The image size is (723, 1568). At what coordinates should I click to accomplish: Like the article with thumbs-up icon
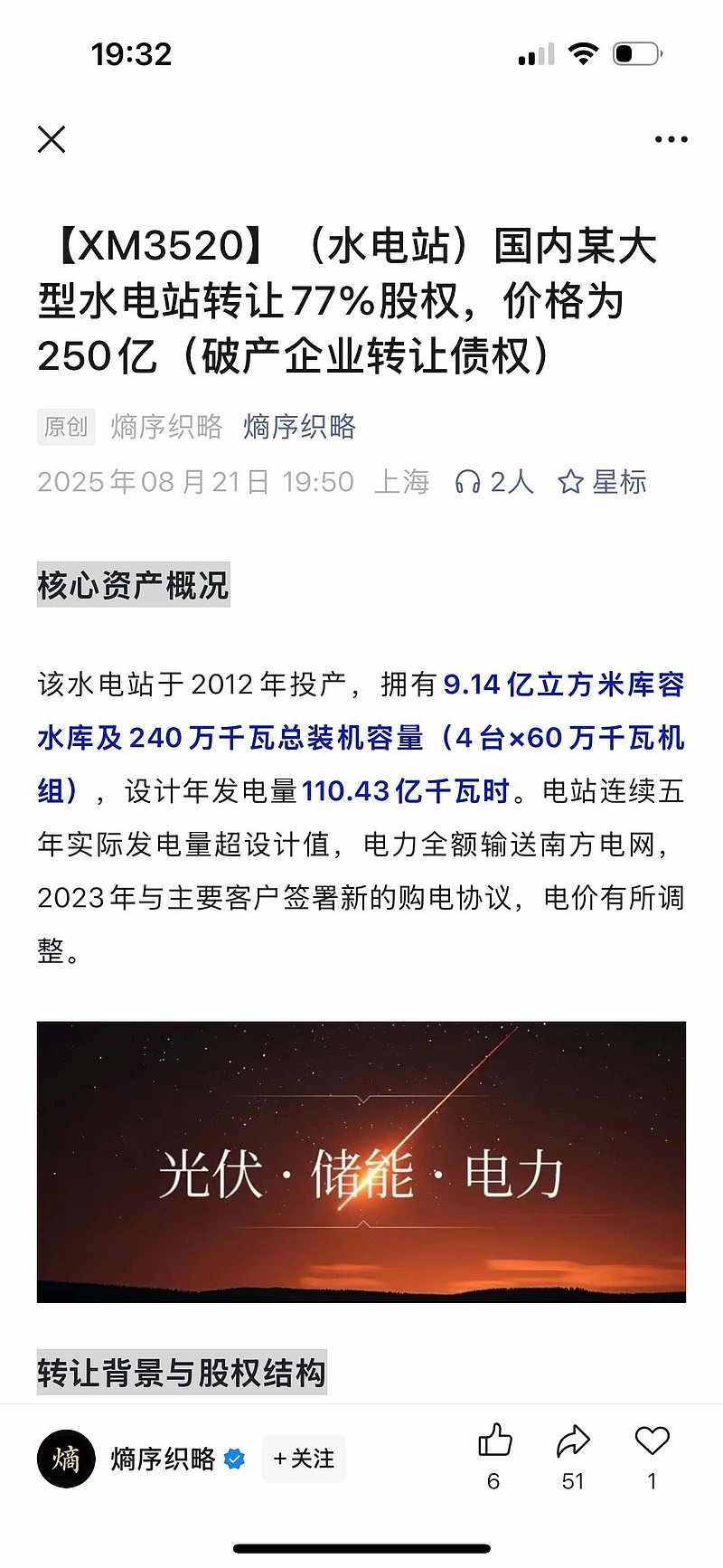(494, 1440)
